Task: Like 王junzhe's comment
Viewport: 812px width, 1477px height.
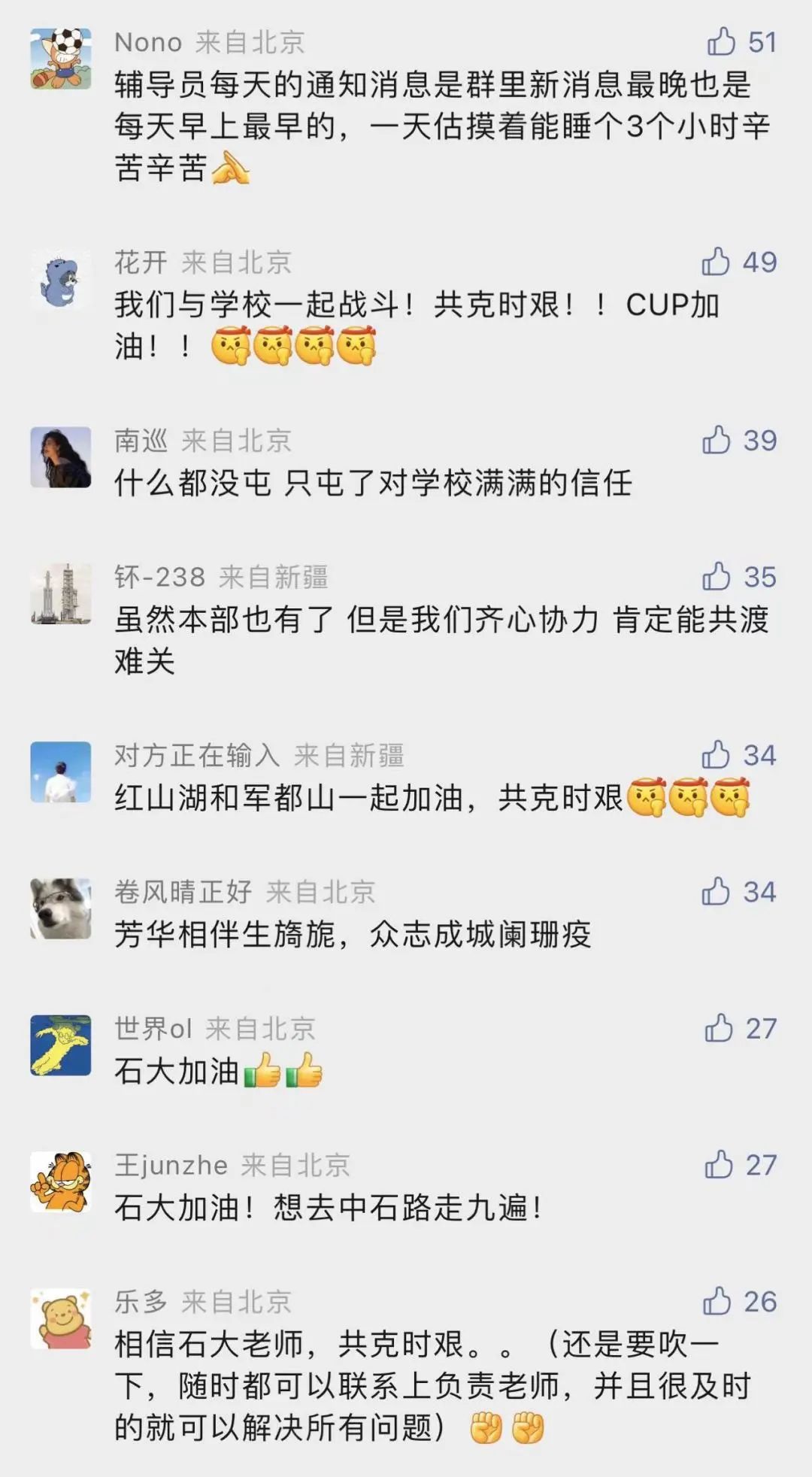Action: tap(719, 1166)
